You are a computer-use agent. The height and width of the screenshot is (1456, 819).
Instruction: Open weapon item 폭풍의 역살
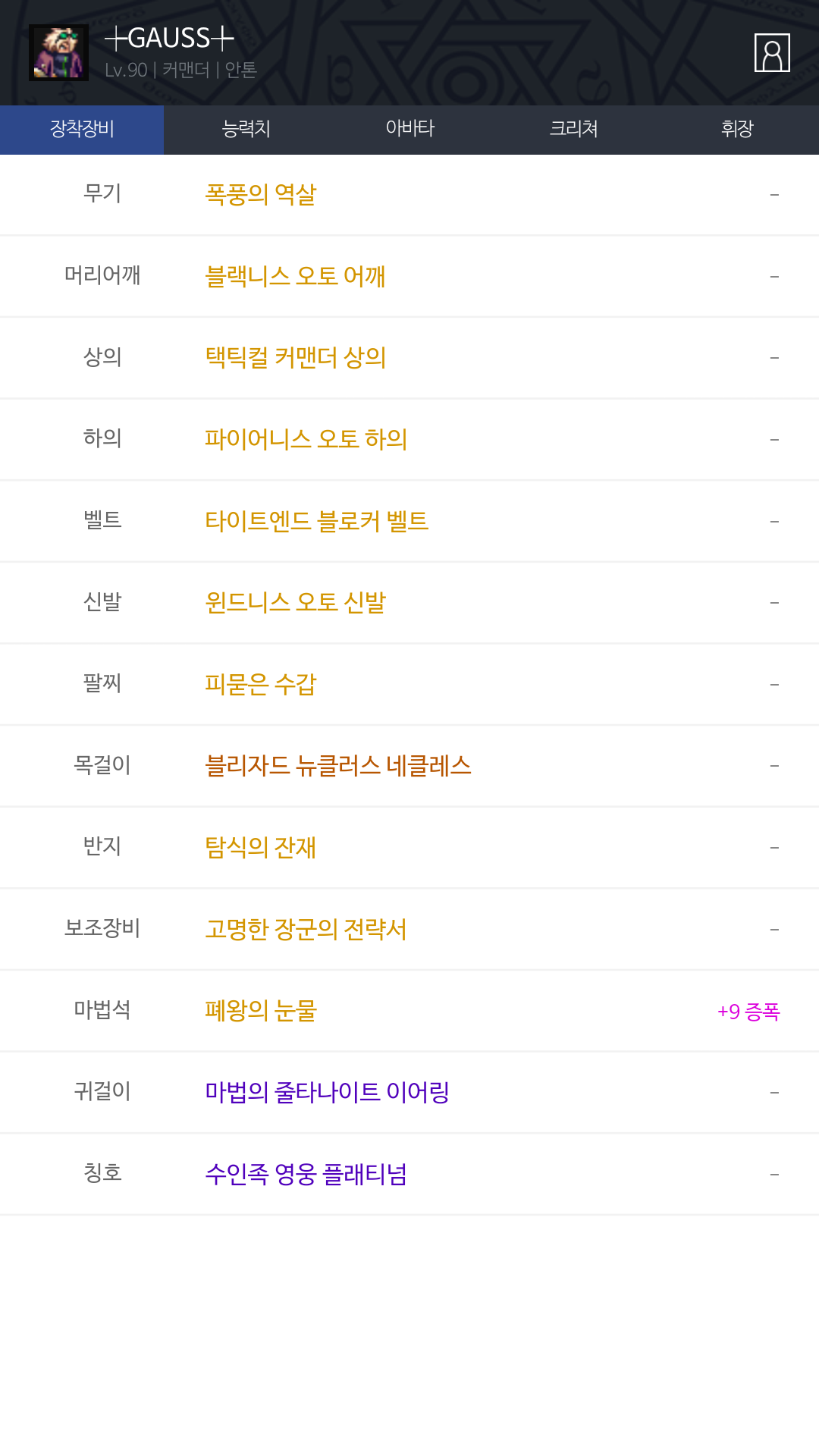tap(261, 195)
